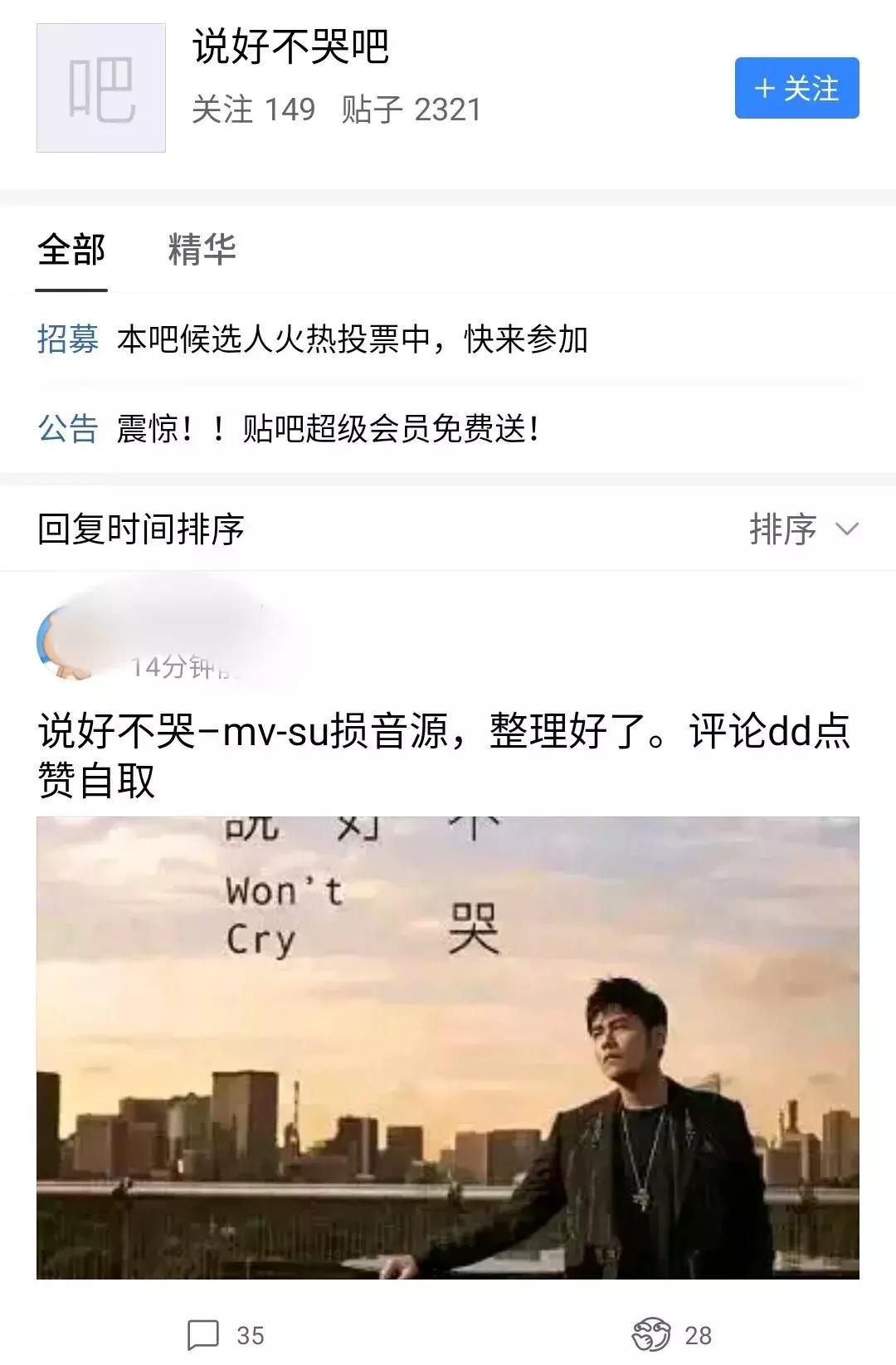Collapse the sort options via down arrow
The width and height of the screenshot is (896, 1365).
tap(847, 528)
